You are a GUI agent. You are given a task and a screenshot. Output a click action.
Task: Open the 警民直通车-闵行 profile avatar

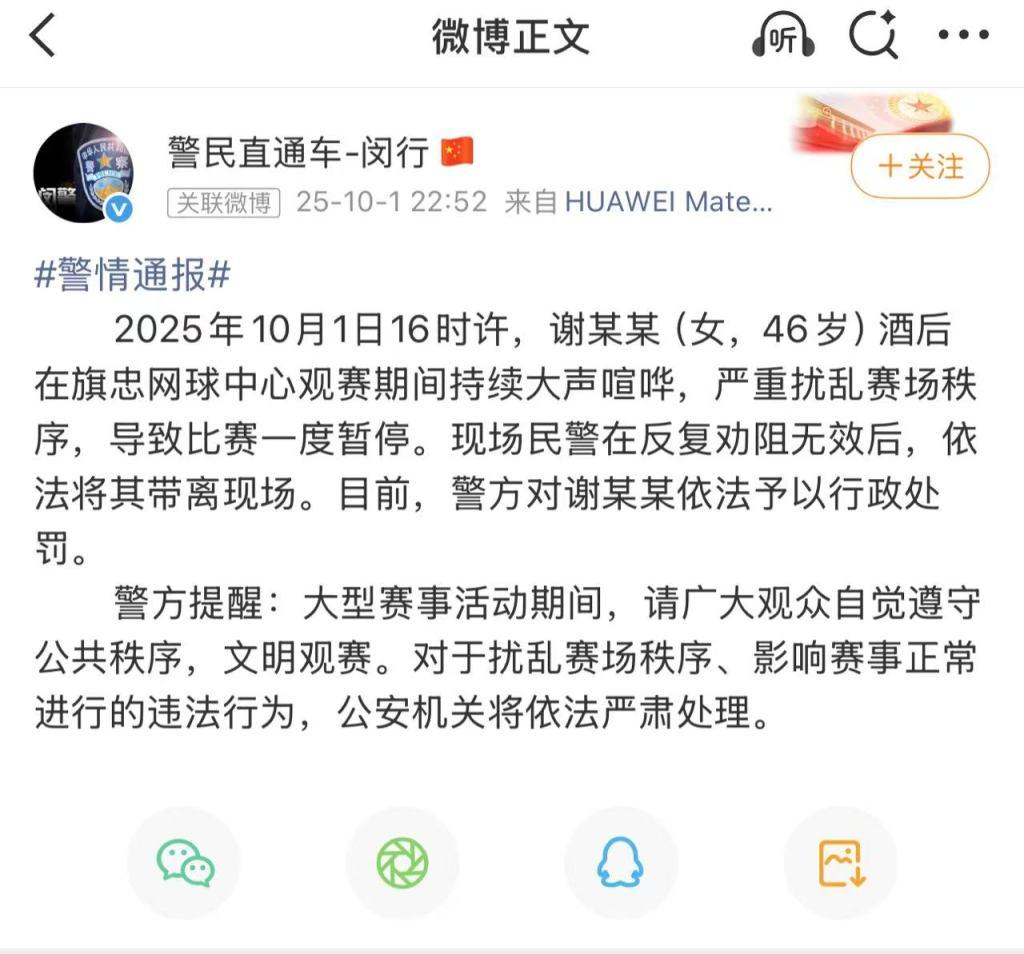(84, 172)
